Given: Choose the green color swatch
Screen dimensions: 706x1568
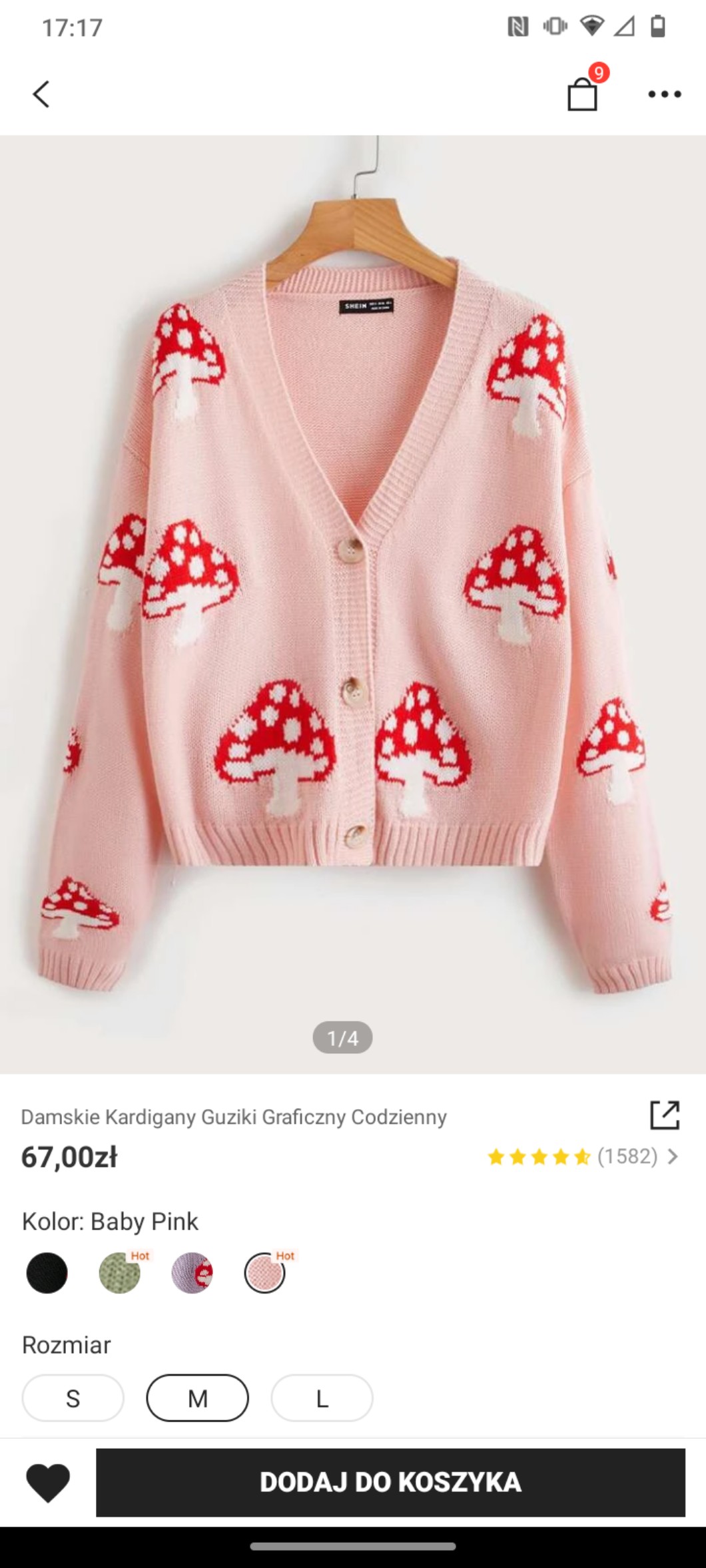Looking at the screenshot, I should [120, 1272].
